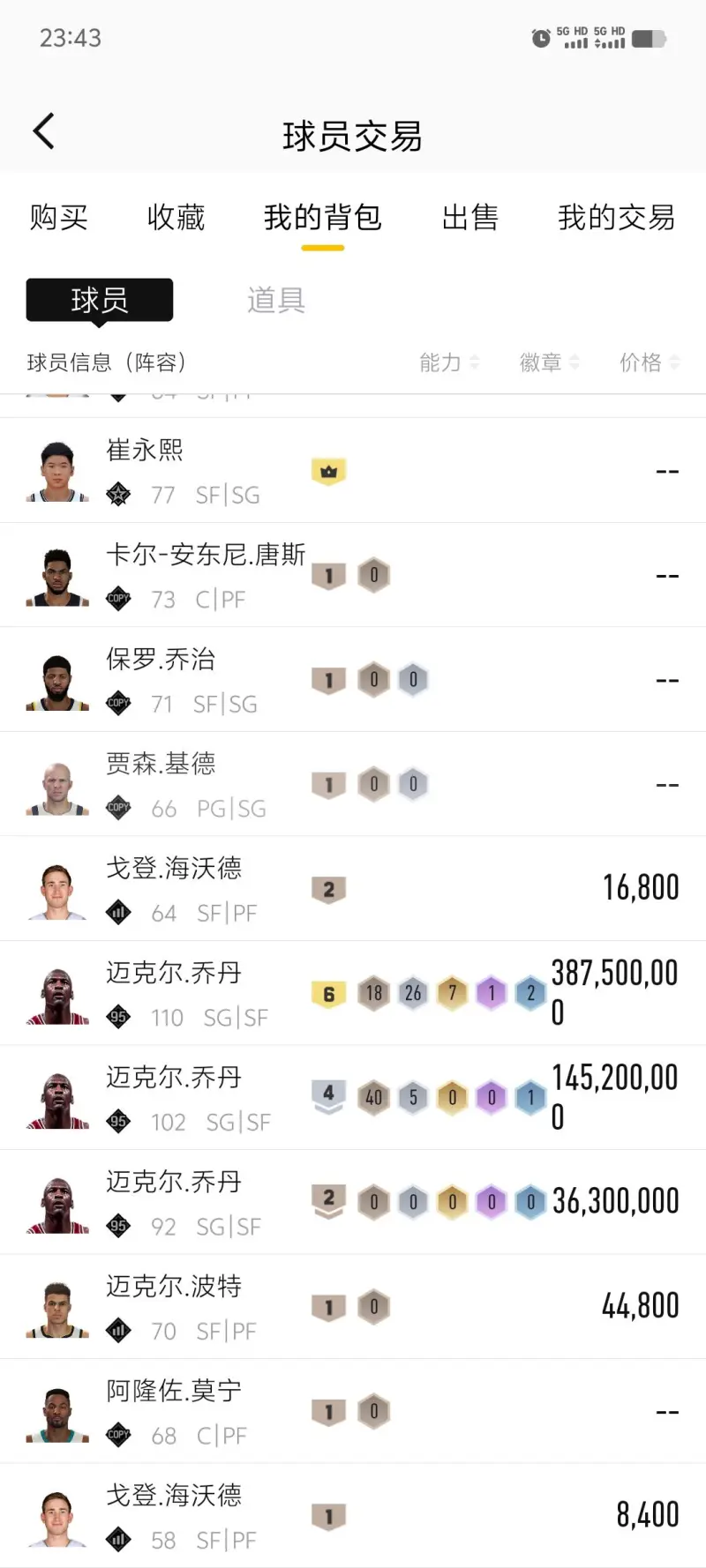Switch to the 收藏 tab

coord(176,217)
